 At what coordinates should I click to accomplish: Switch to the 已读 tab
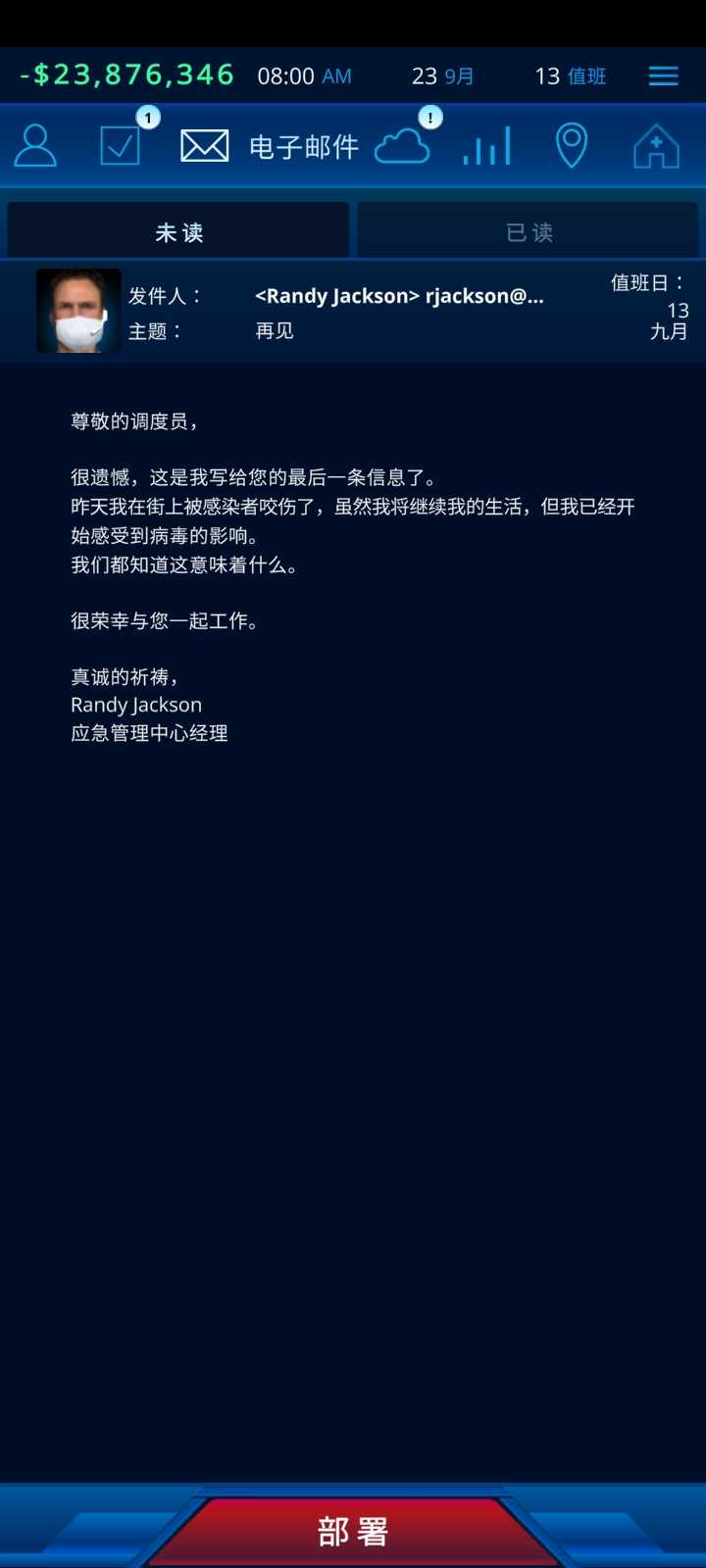[529, 231]
